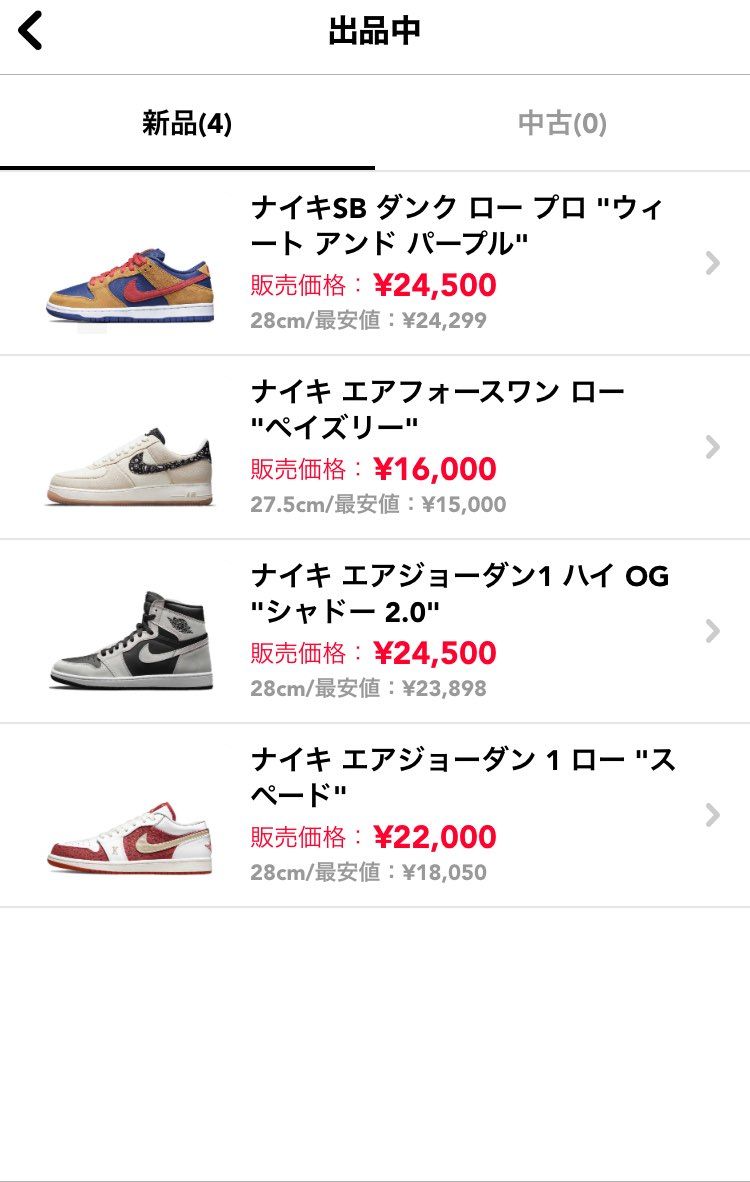Image resolution: width=750 pixels, height=1182 pixels.
Task: Tap the 出品中 screen title
Action: 374,30
